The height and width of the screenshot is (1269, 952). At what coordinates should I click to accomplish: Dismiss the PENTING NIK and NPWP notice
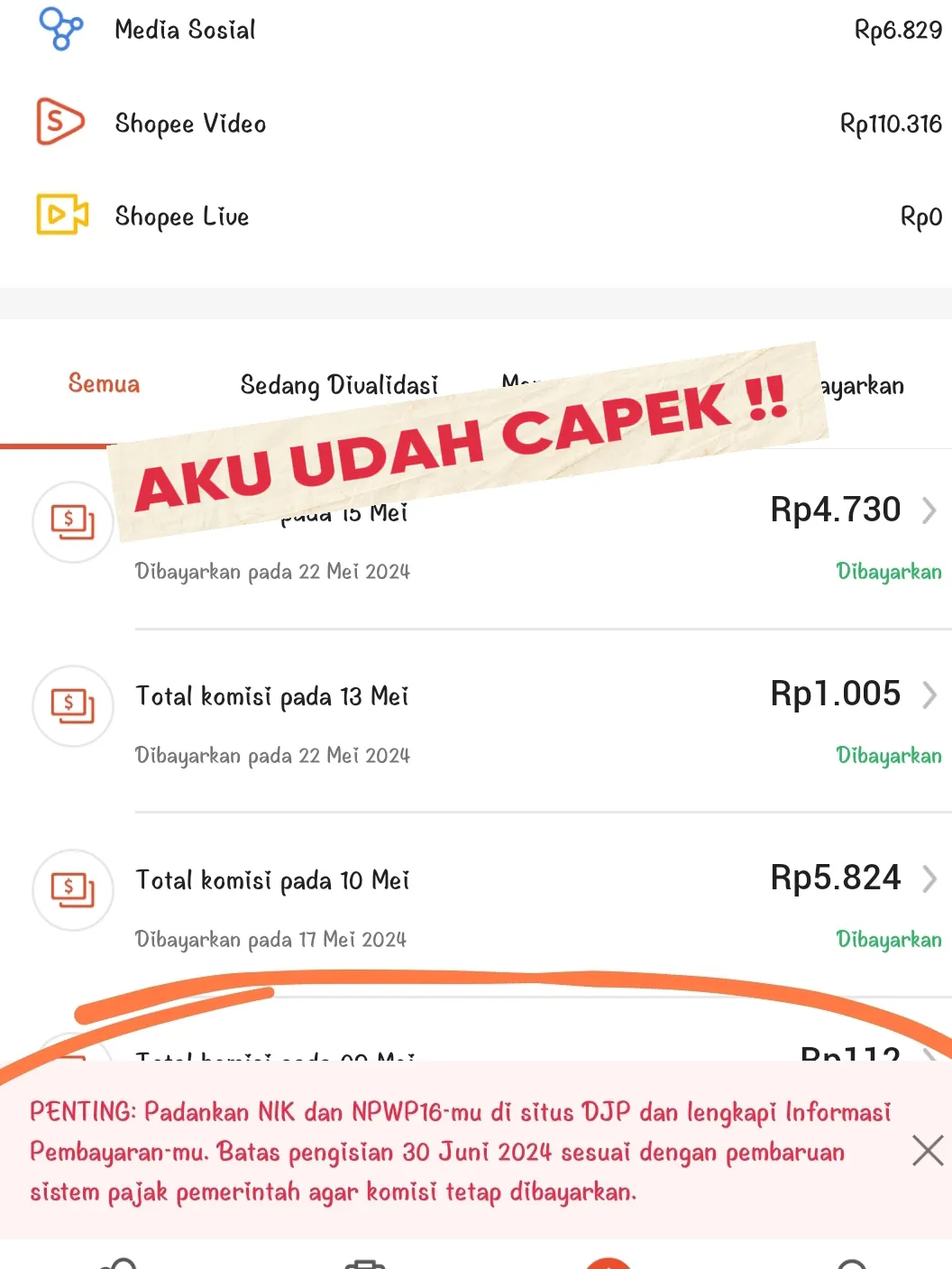point(927,1152)
